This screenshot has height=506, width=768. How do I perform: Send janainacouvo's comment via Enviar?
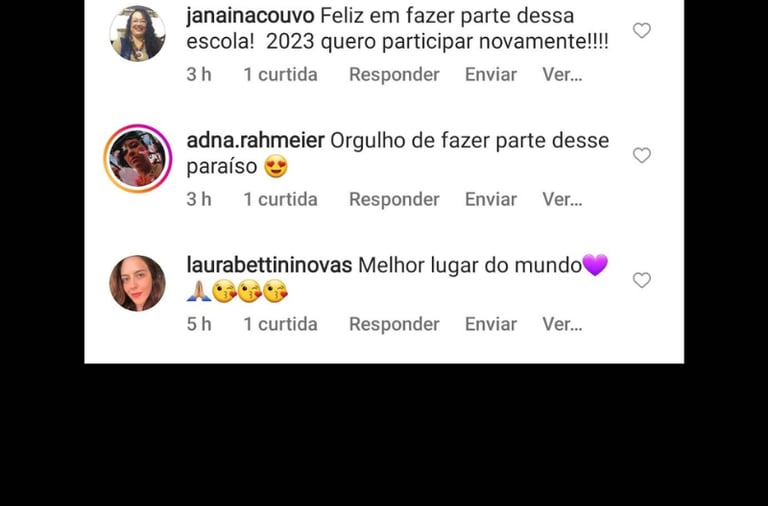pyautogui.click(x=491, y=75)
